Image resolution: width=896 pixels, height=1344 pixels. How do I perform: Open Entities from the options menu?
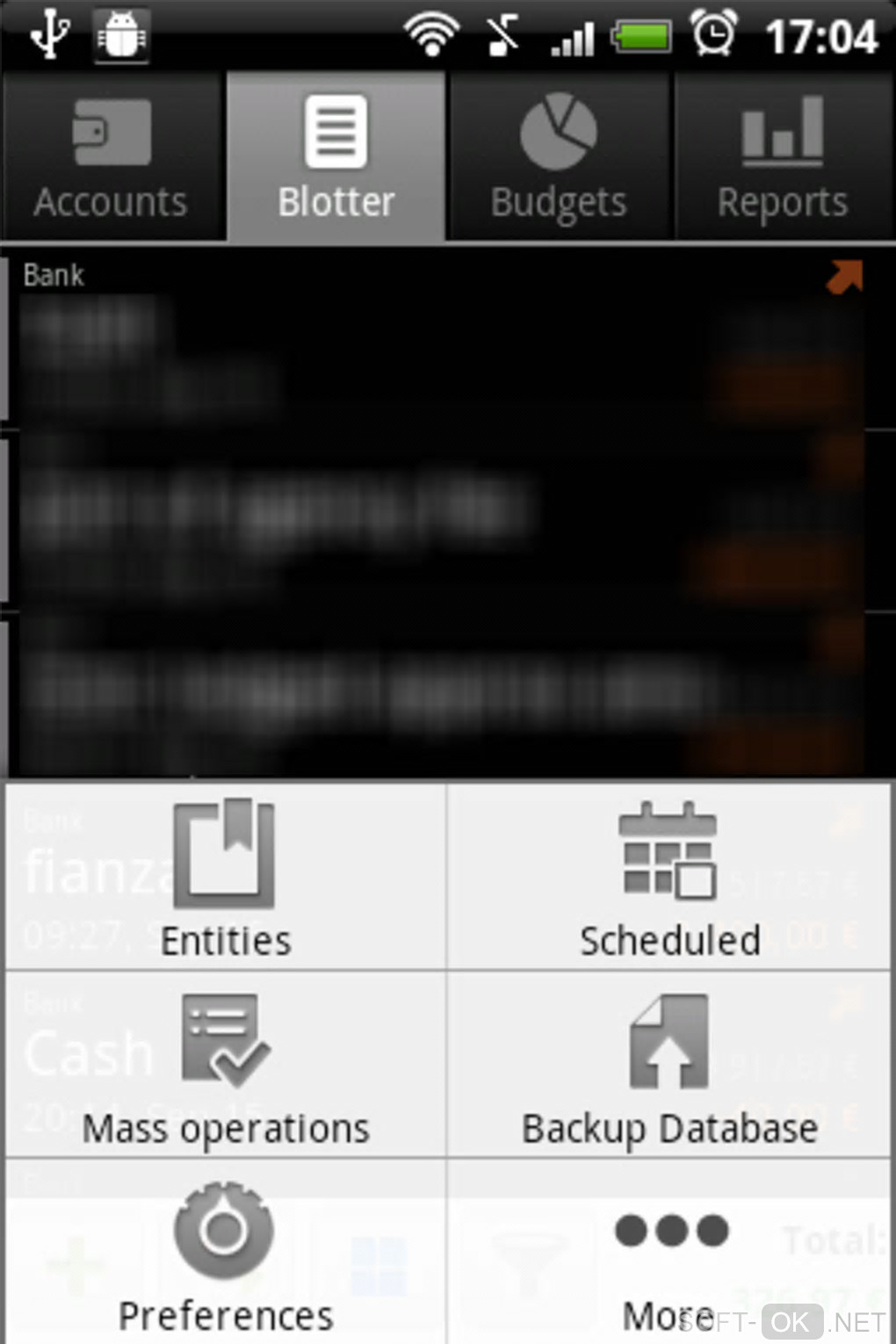click(225, 878)
